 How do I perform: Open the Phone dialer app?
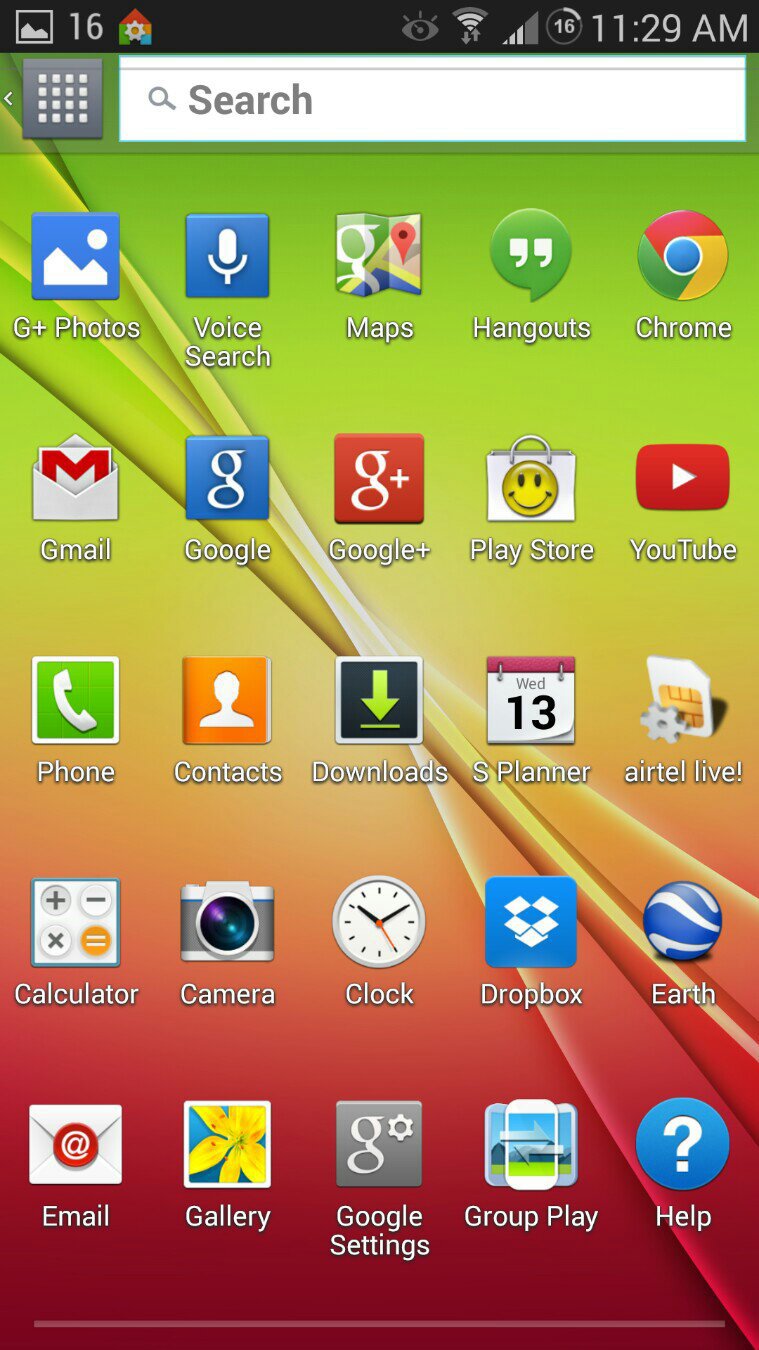[76, 700]
